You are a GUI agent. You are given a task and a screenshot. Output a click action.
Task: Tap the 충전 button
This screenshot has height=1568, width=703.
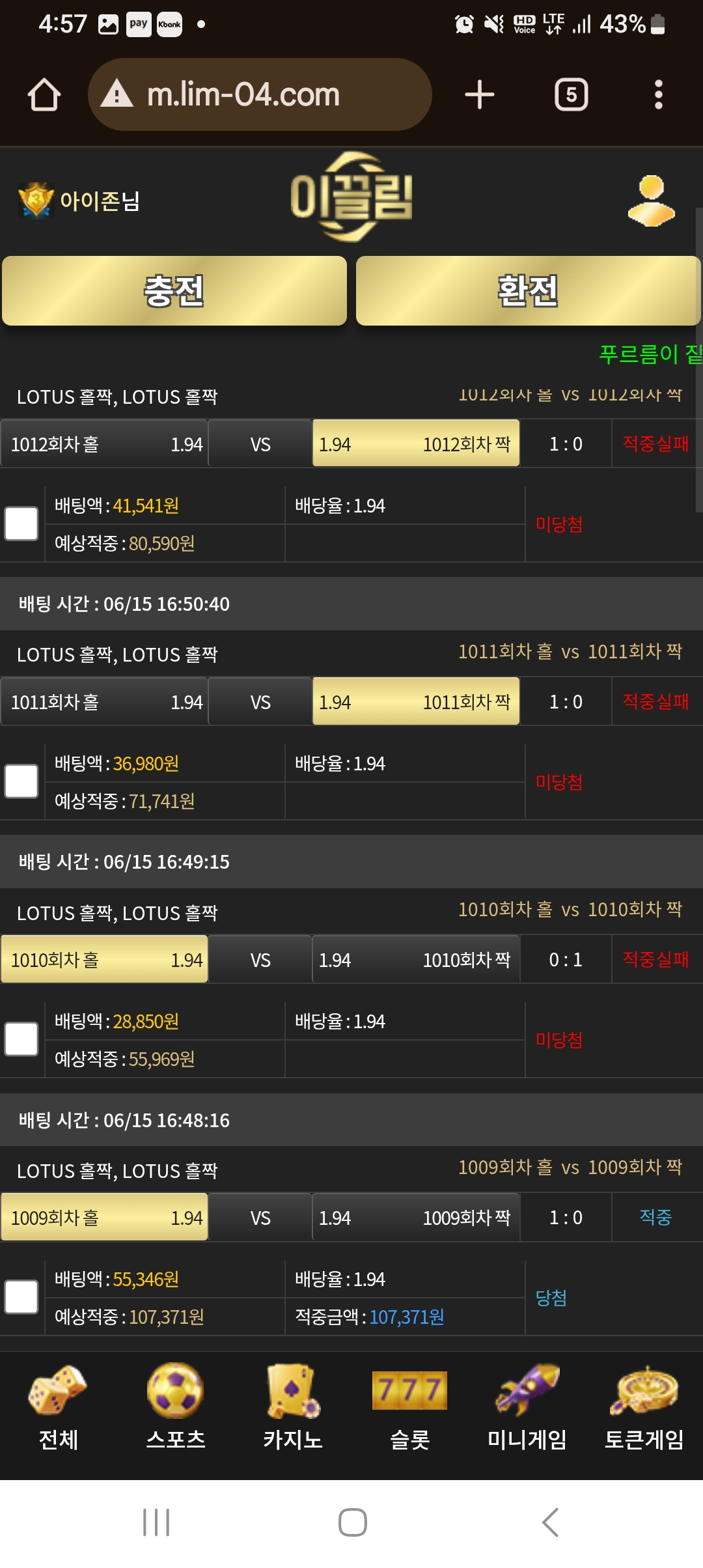[x=174, y=290]
